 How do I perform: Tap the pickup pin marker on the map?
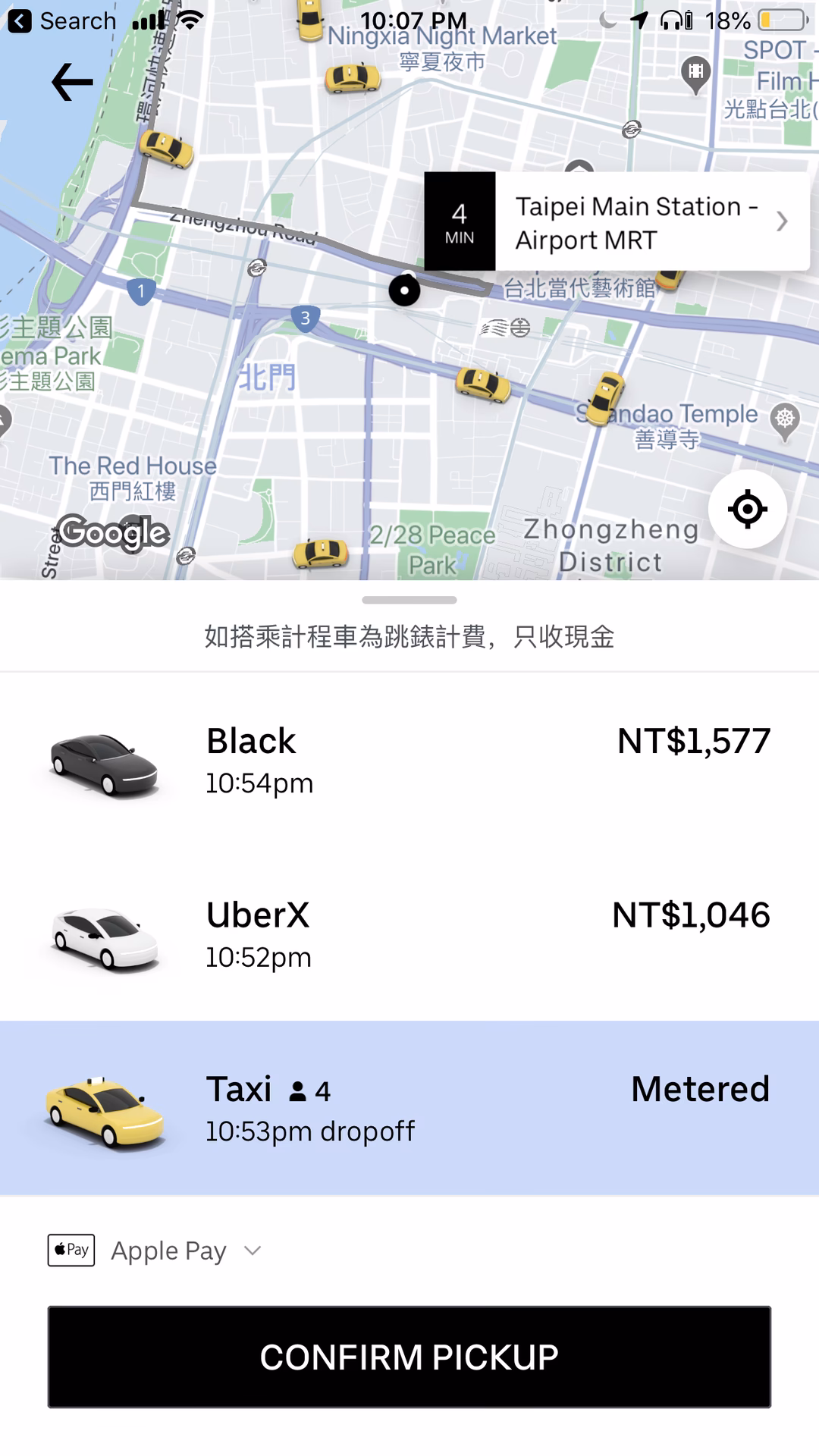404,290
